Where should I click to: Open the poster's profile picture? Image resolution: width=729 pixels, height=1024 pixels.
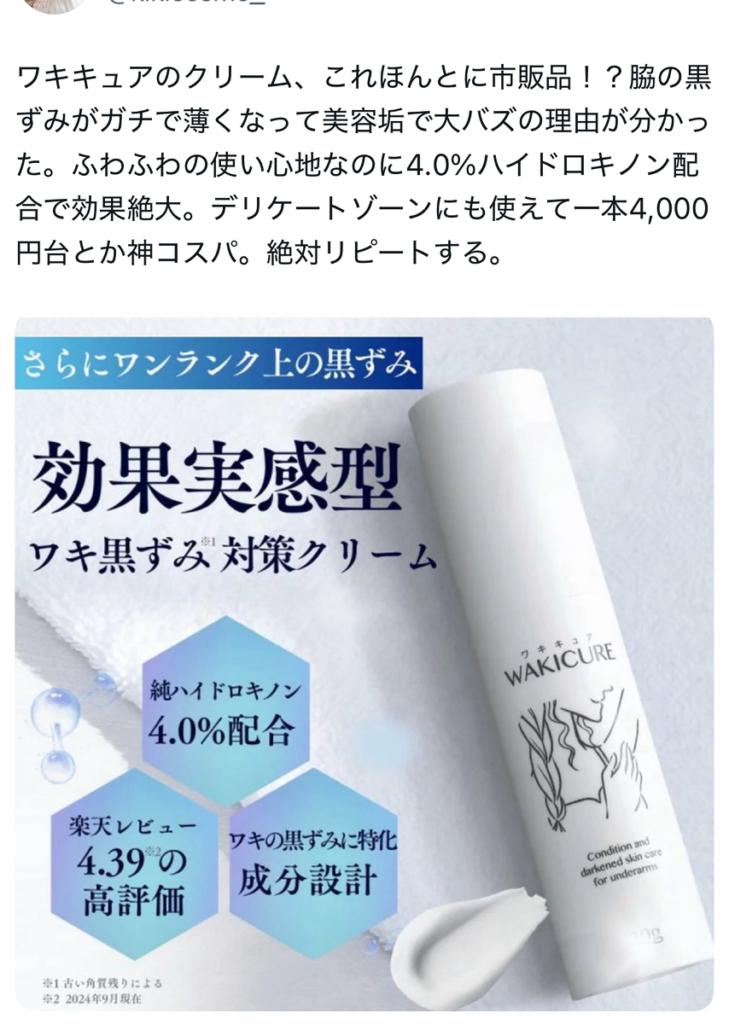[x=53, y=5]
